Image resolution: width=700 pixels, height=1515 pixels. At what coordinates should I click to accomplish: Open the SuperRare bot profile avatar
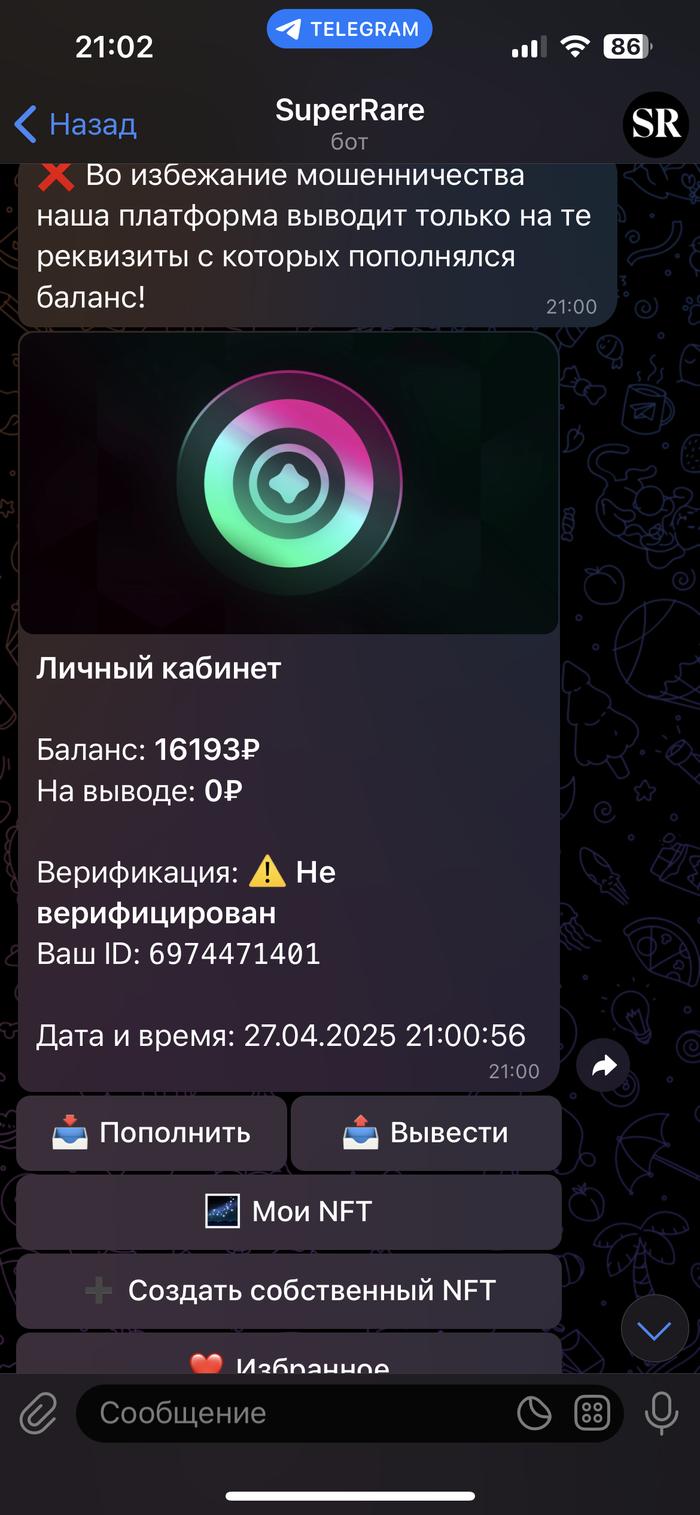point(656,124)
